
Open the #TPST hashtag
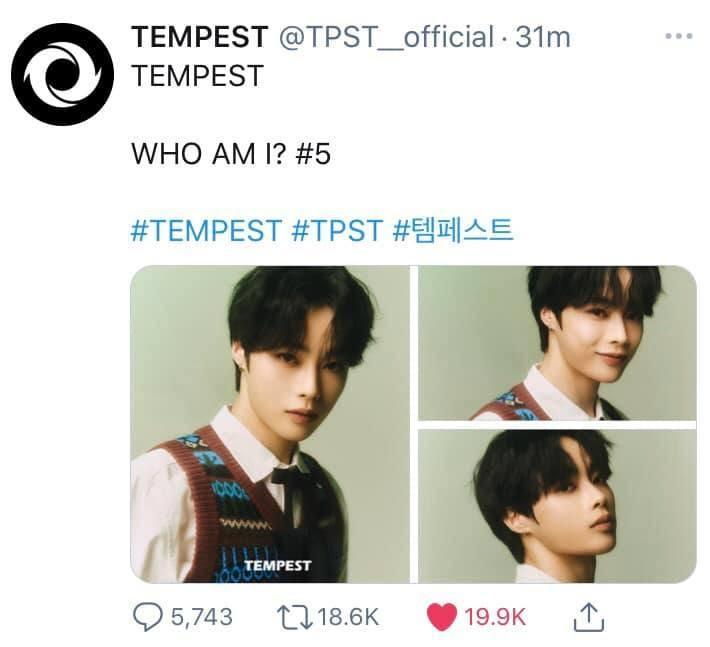pyautogui.click(x=337, y=230)
